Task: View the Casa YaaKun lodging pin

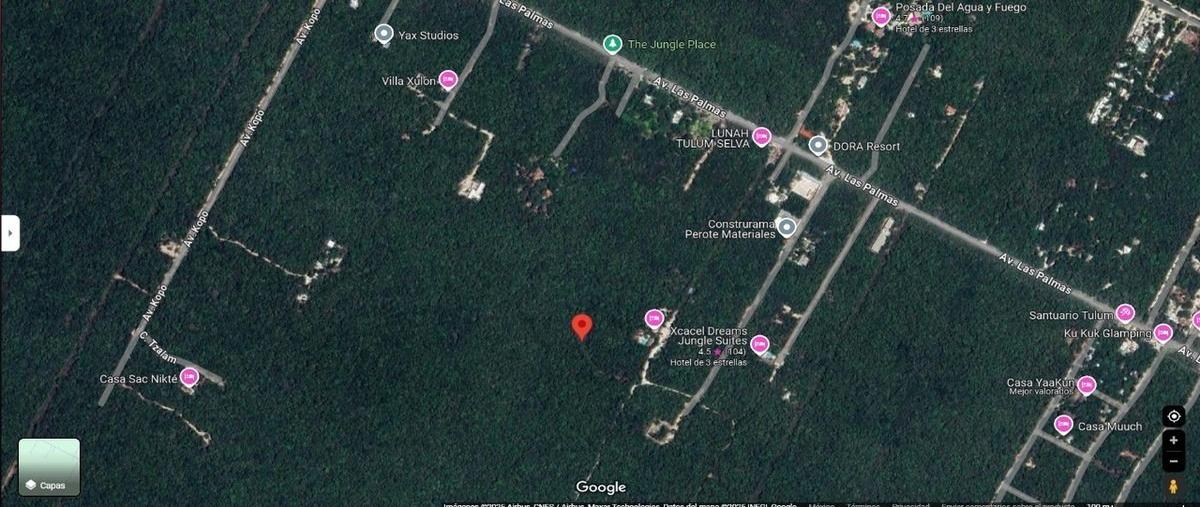Action: 1087,385
